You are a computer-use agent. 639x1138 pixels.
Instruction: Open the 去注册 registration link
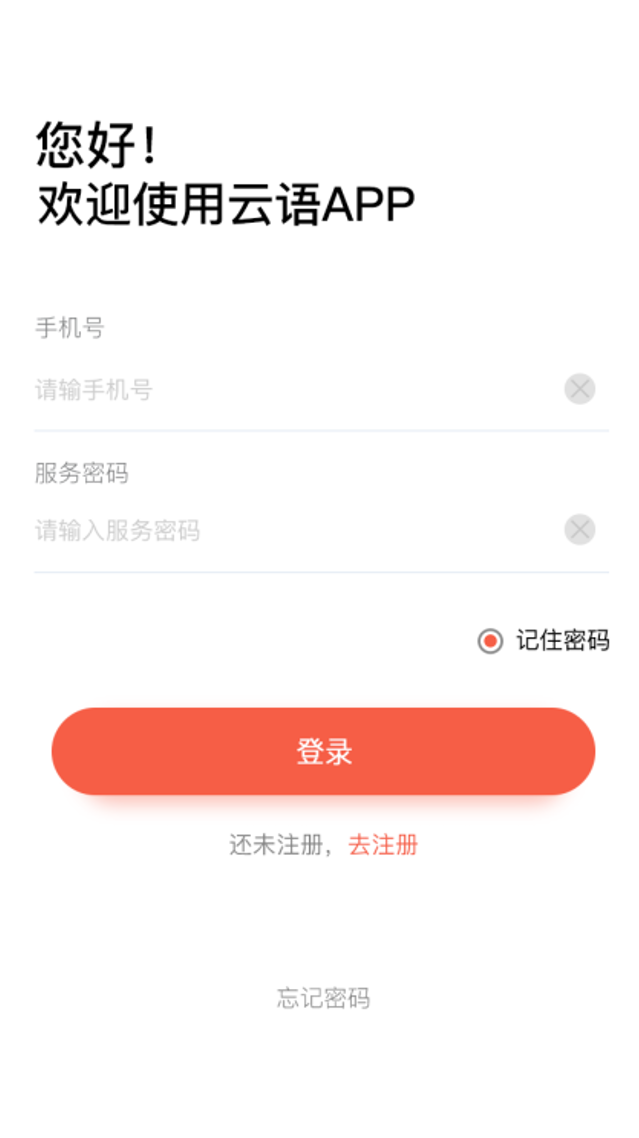point(383,845)
